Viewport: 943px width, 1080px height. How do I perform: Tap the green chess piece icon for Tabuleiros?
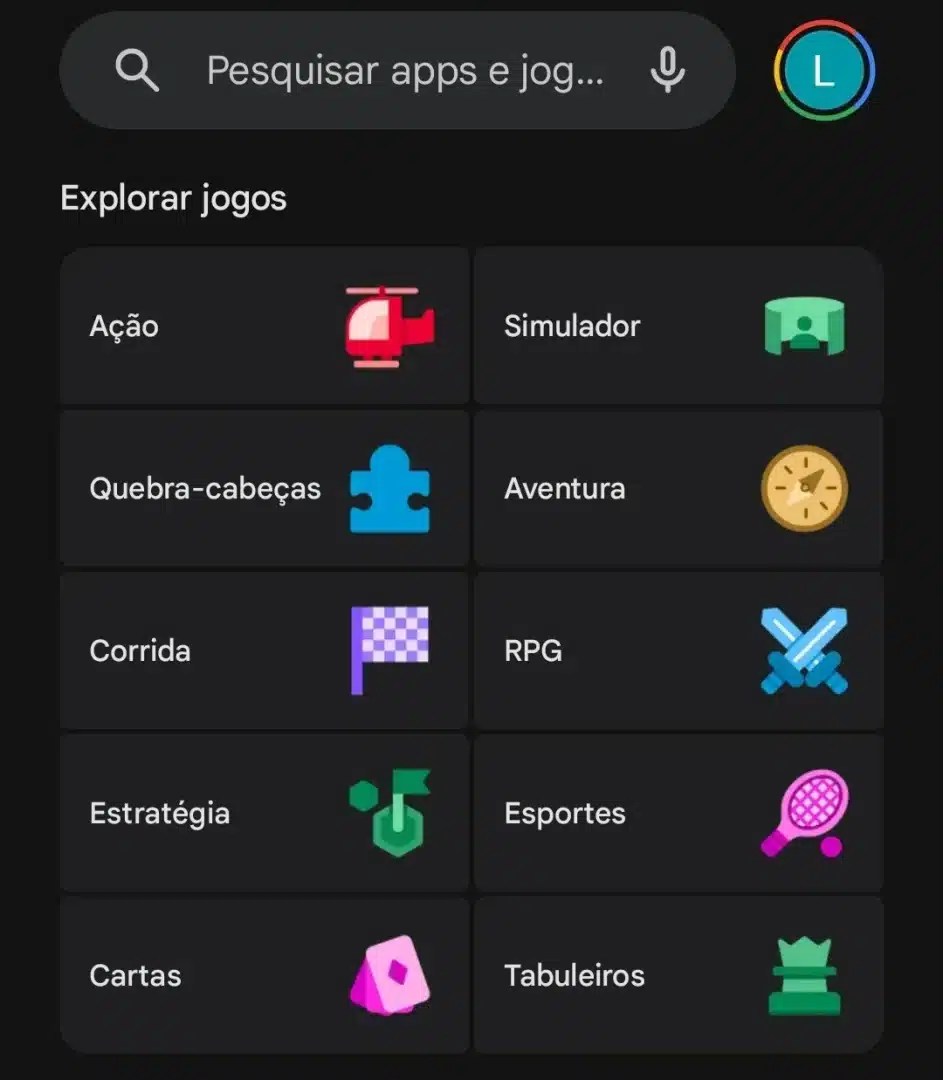click(805, 975)
